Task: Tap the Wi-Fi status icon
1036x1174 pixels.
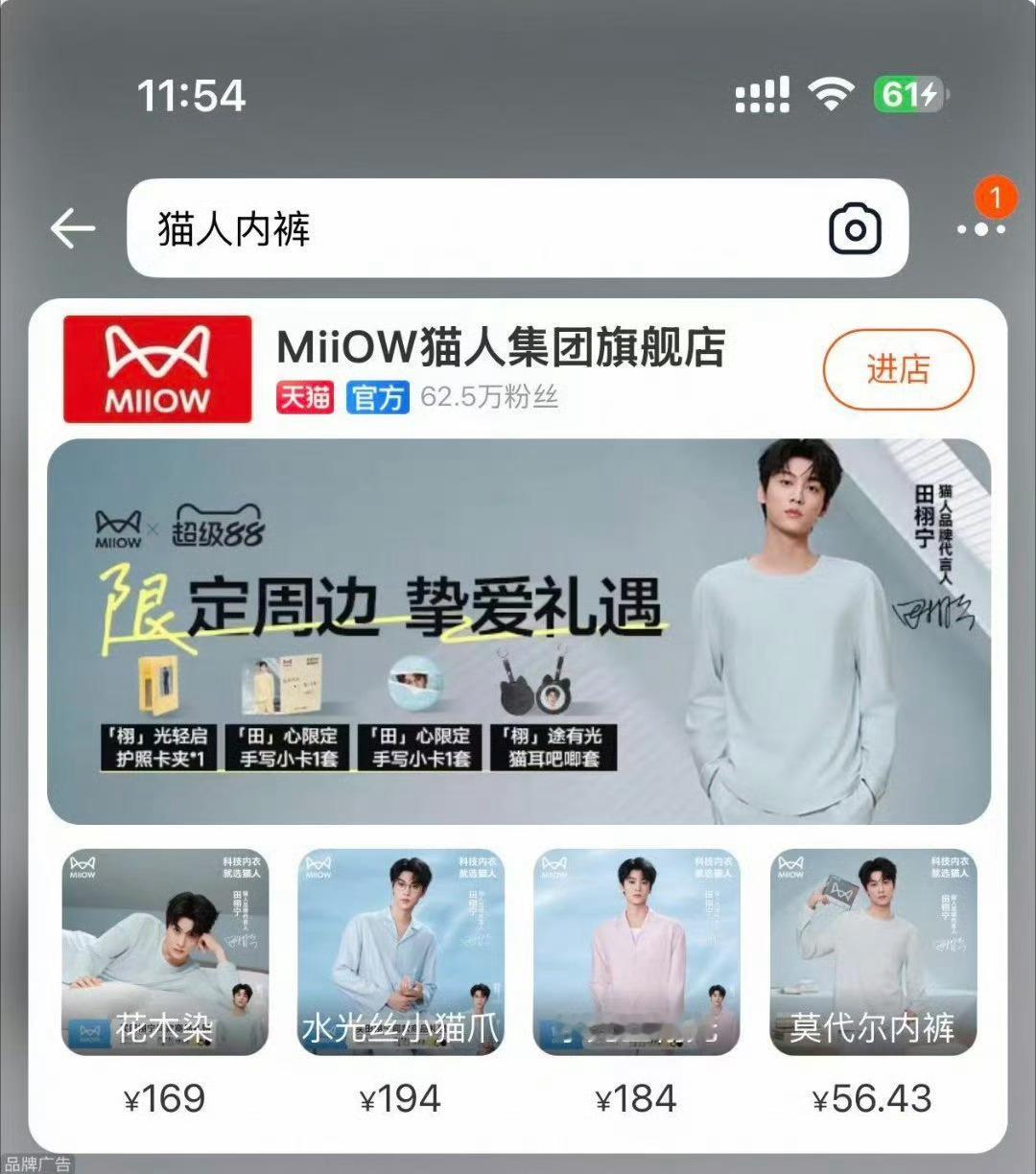Action: coord(831,92)
